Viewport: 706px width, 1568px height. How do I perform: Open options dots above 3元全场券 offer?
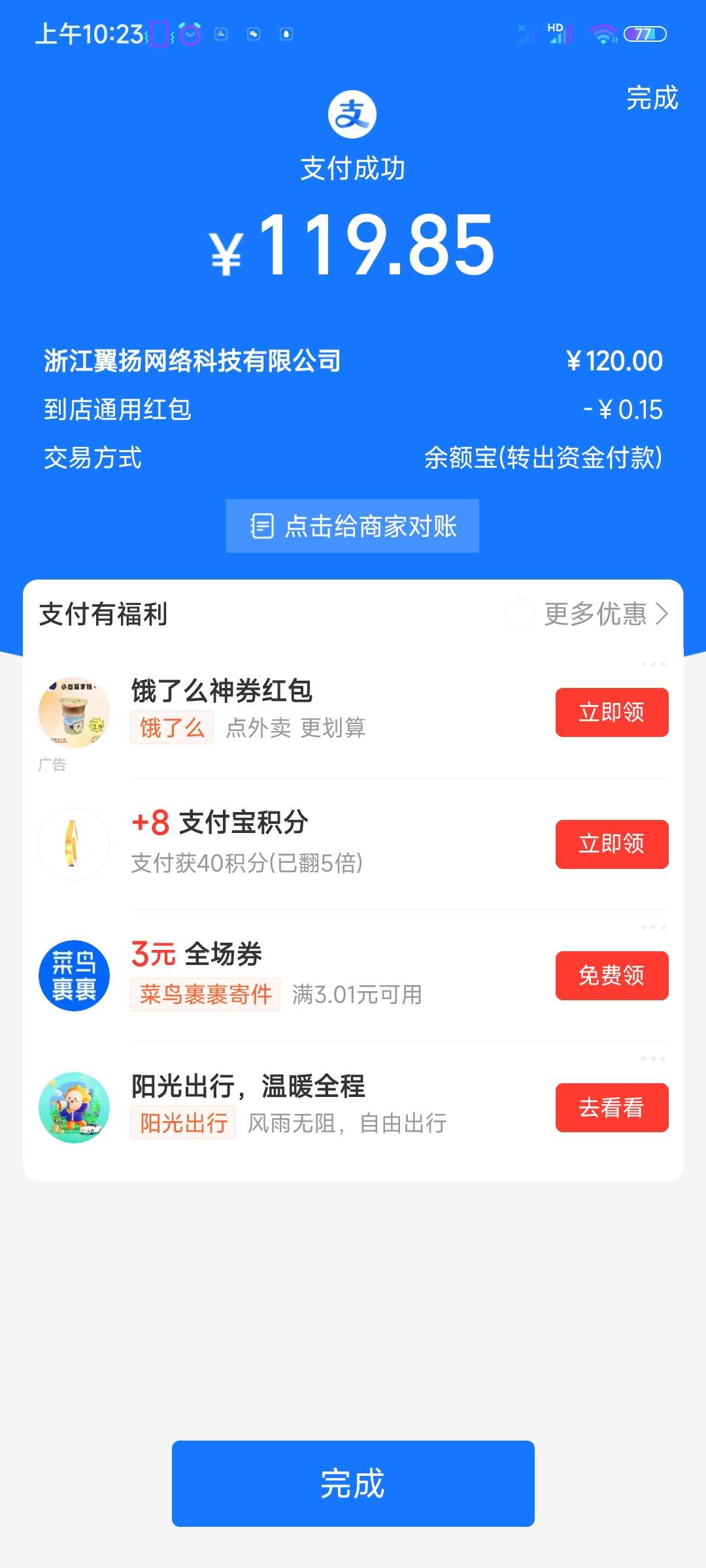(x=653, y=928)
